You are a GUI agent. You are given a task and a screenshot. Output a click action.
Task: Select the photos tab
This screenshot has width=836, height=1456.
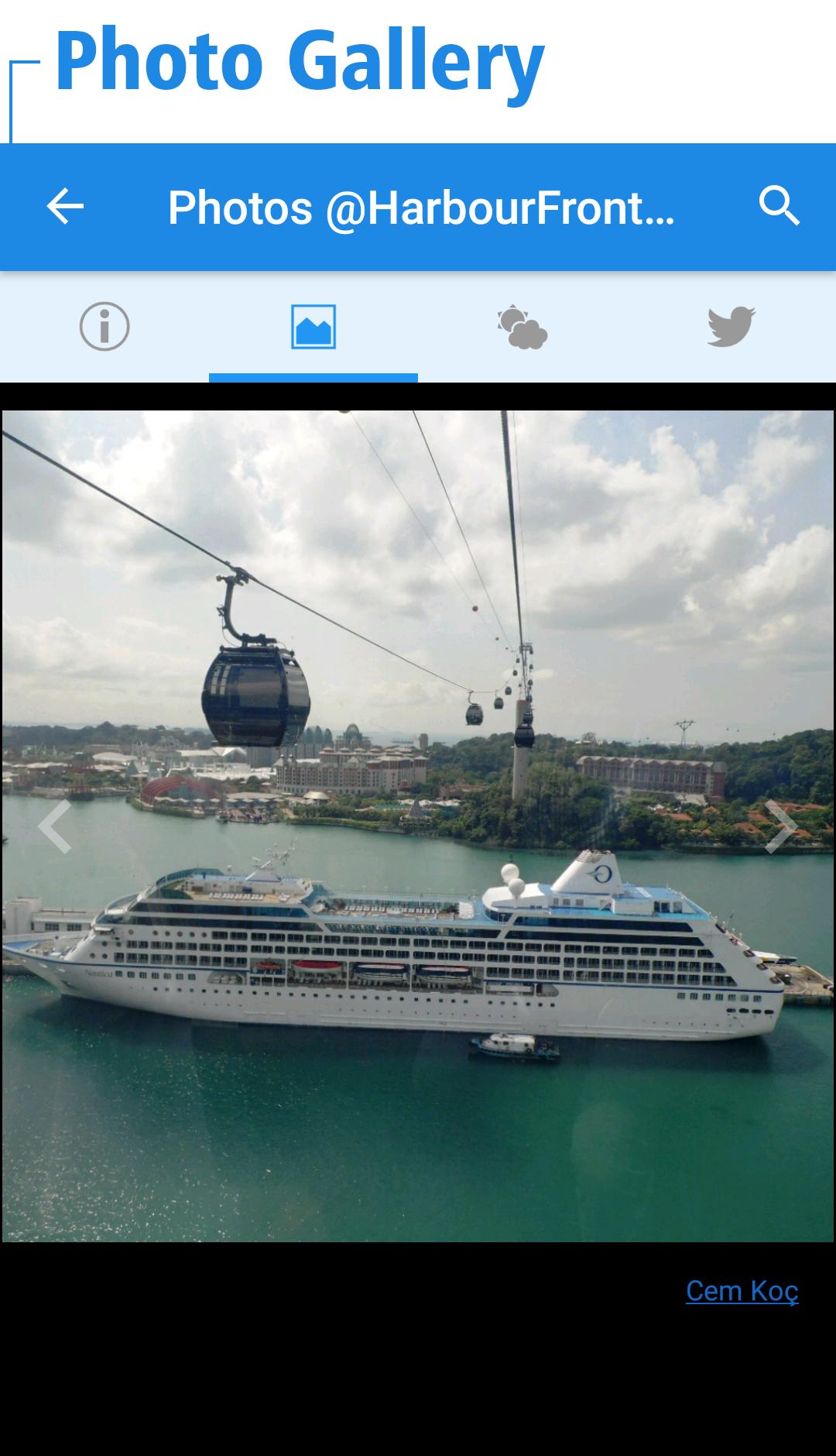point(313,326)
